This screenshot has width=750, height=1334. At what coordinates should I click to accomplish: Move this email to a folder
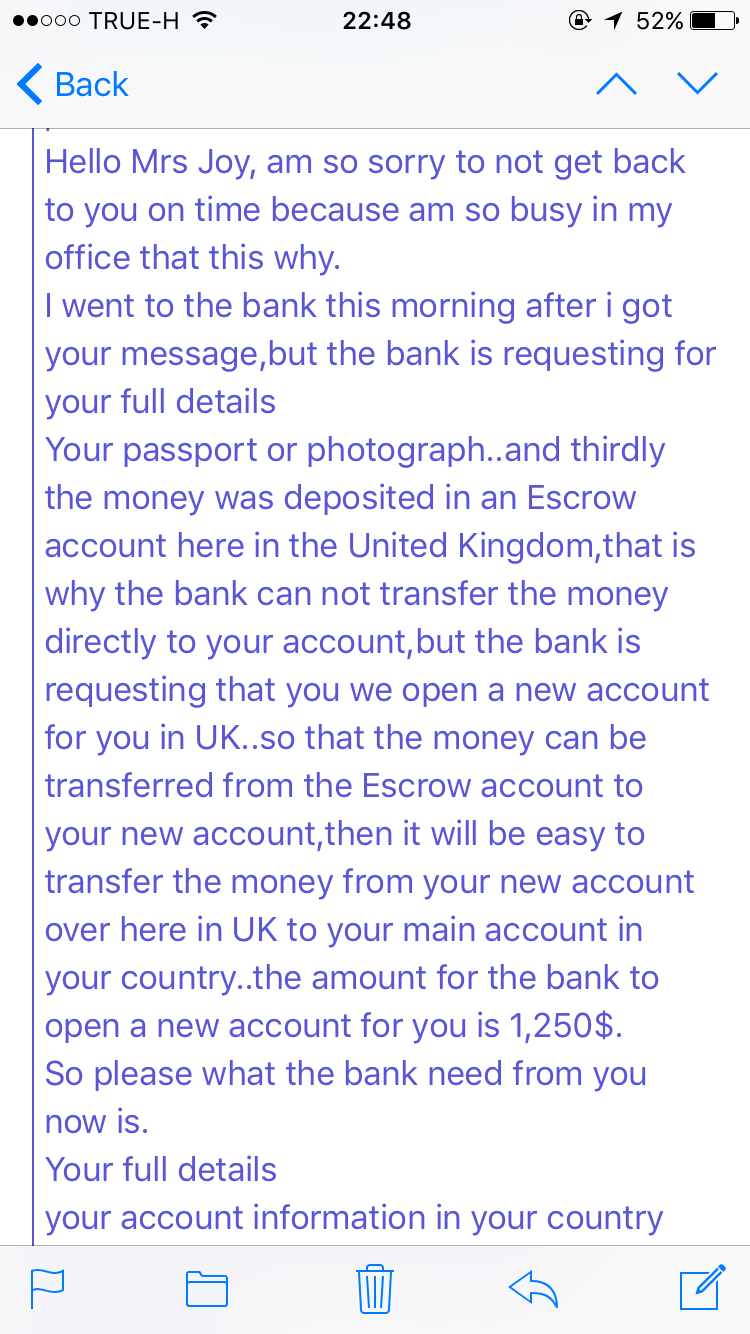[x=207, y=1289]
